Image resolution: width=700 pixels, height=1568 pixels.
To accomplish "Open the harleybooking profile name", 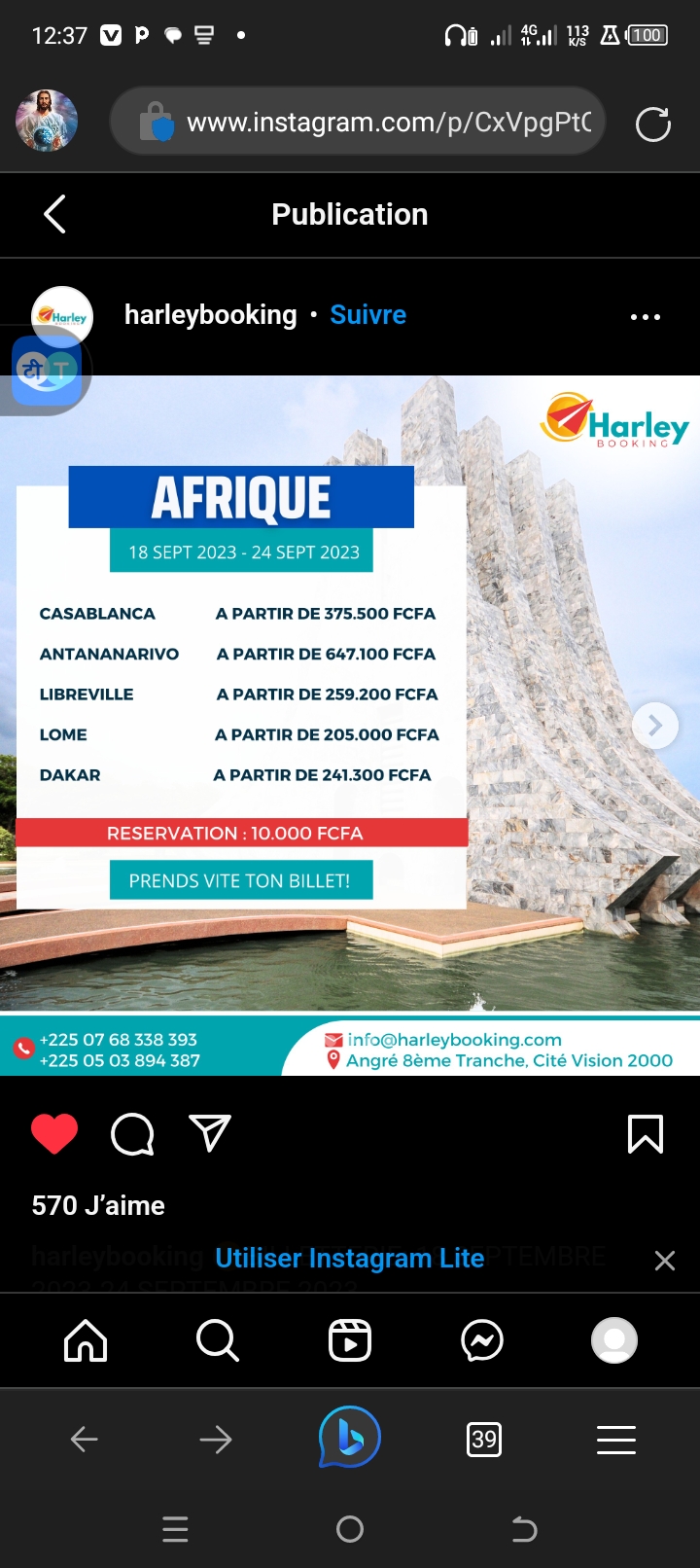I will 211,315.
